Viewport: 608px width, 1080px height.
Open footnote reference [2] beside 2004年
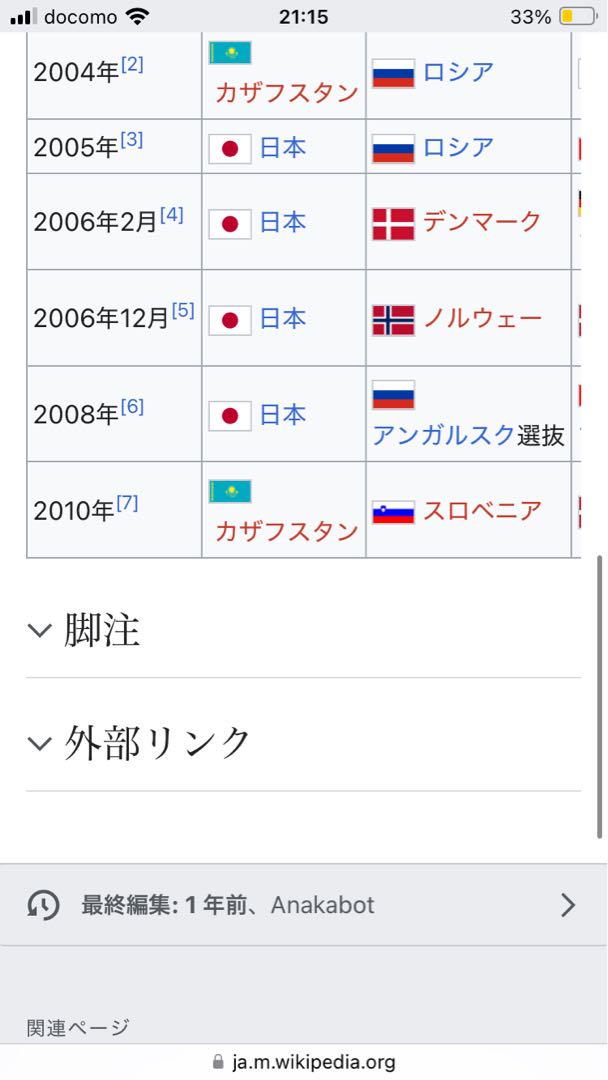click(132, 65)
